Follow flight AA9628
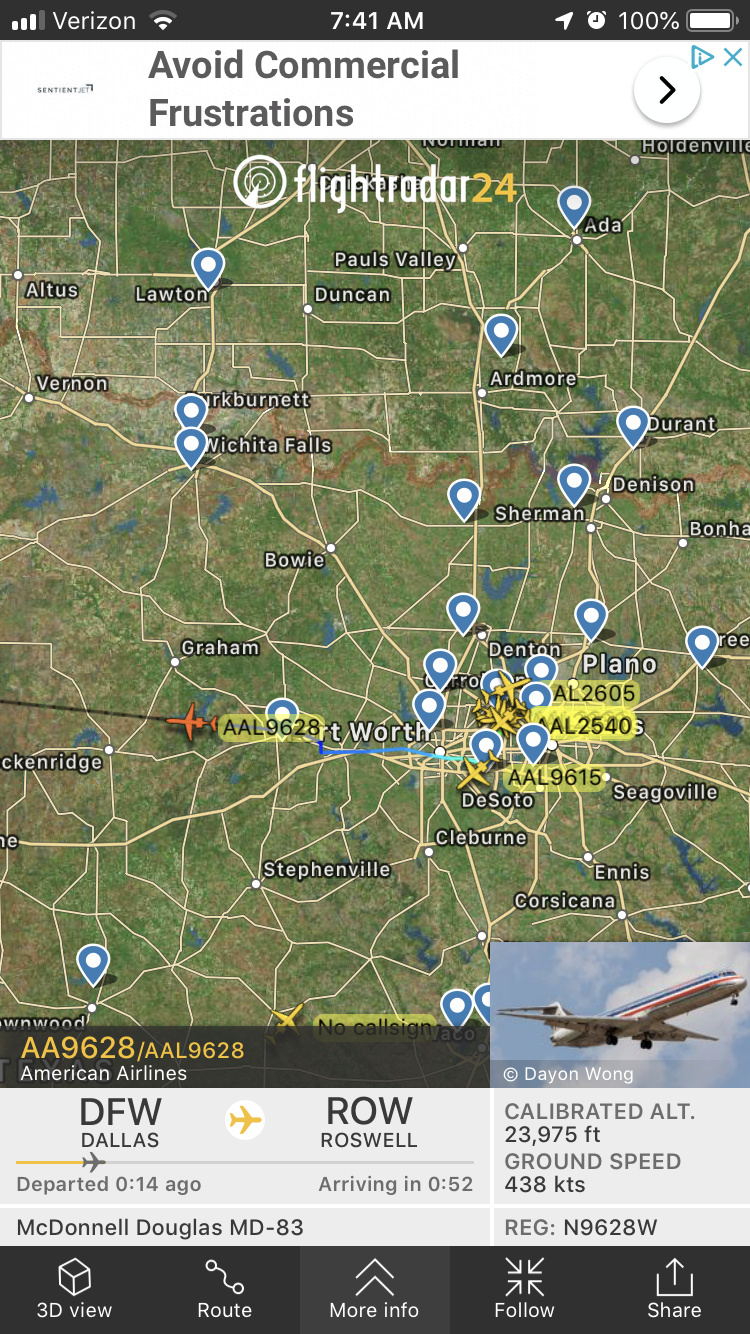 click(524, 1289)
